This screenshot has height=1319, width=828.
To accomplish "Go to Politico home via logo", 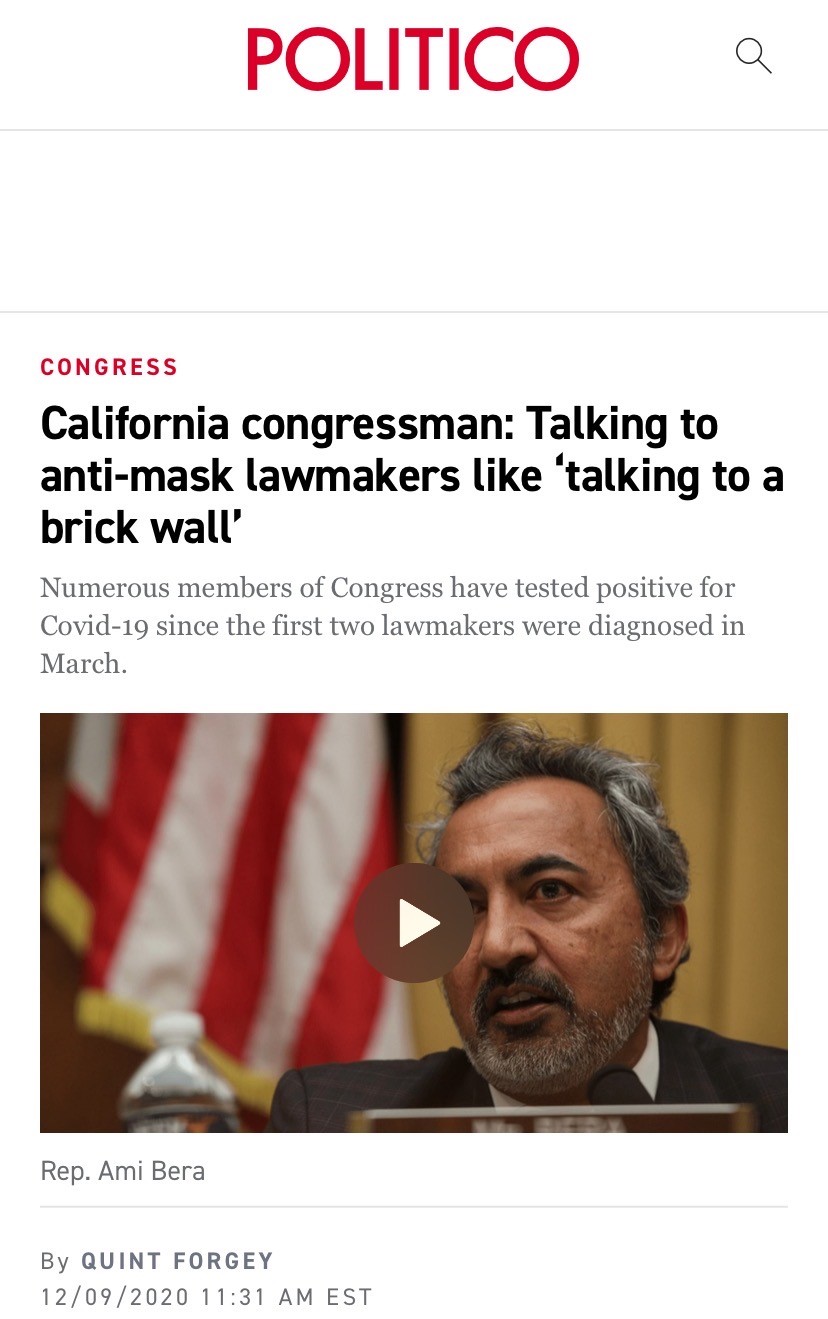I will pos(413,59).
